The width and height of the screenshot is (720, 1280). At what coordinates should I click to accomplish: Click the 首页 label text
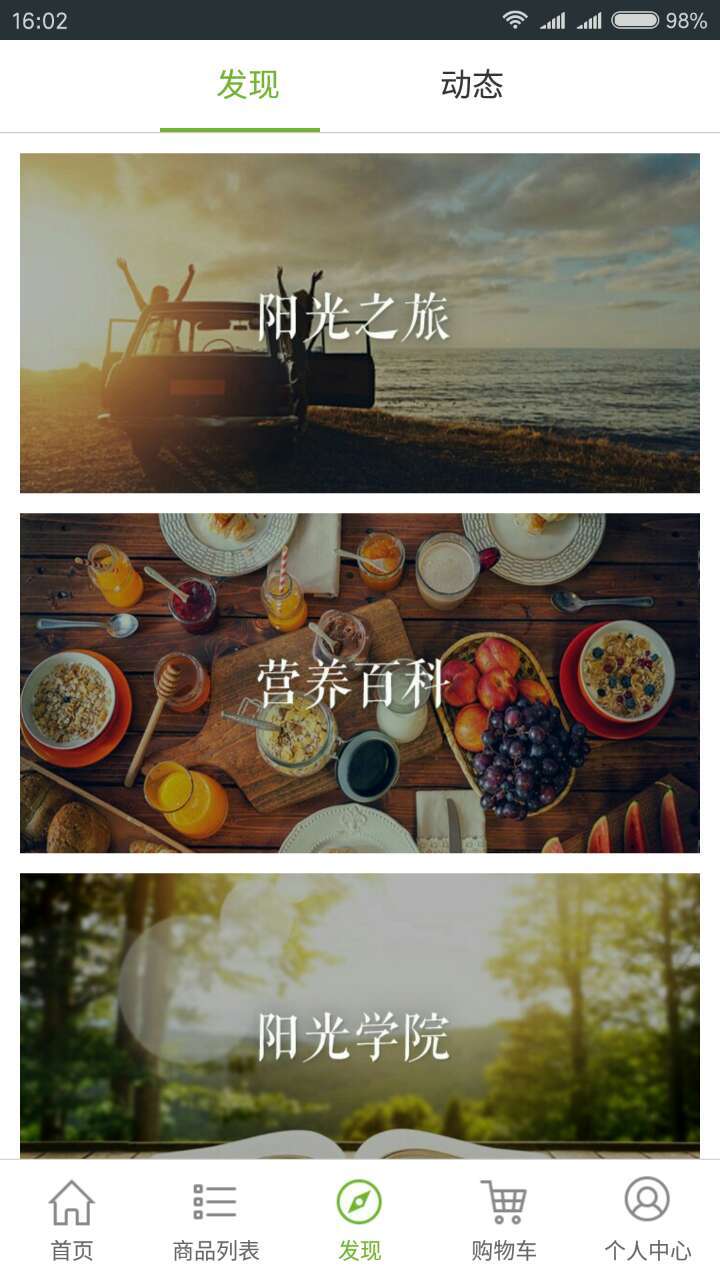coord(72,1248)
